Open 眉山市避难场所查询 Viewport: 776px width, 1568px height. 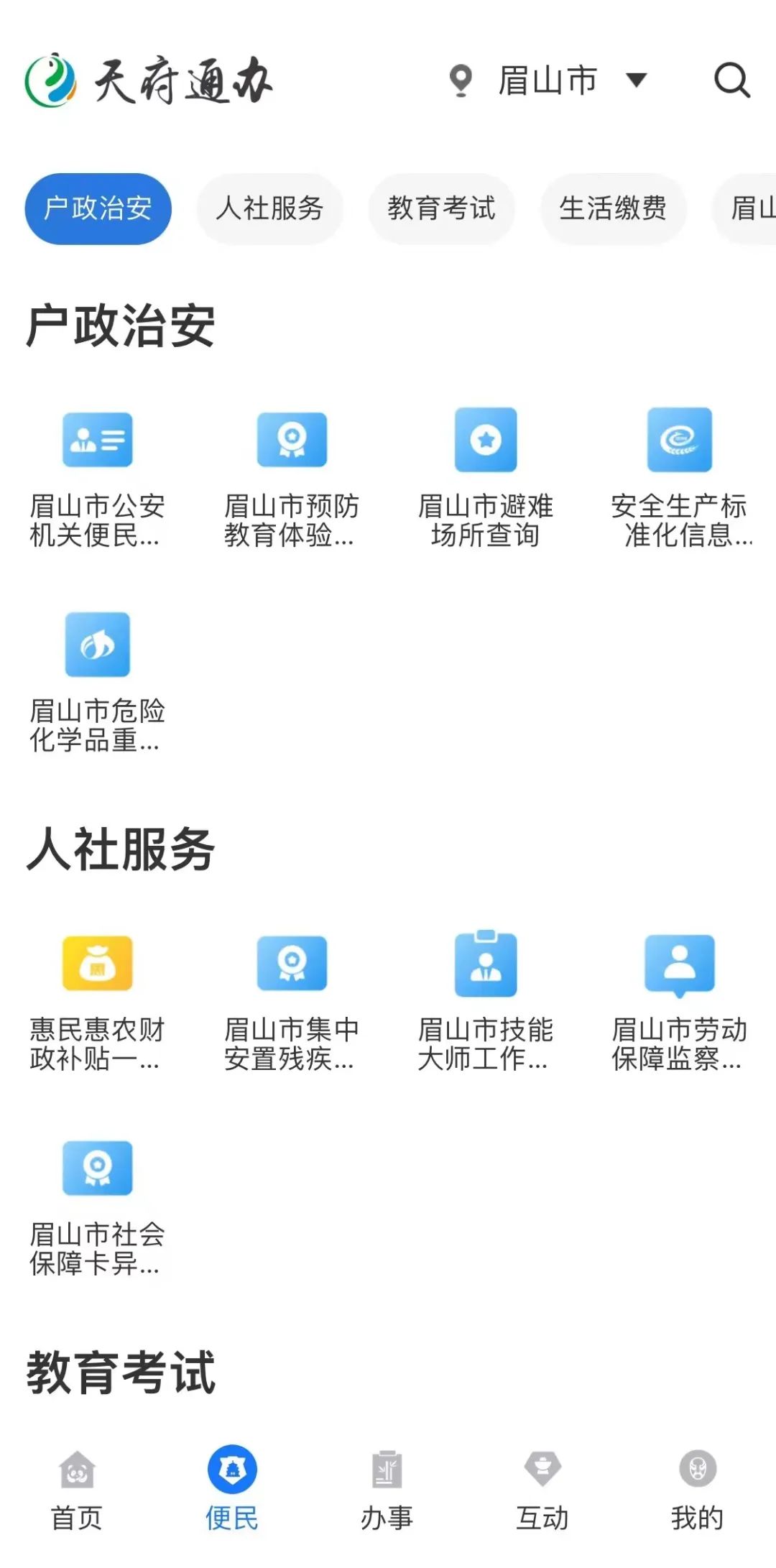click(x=486, y=479)
